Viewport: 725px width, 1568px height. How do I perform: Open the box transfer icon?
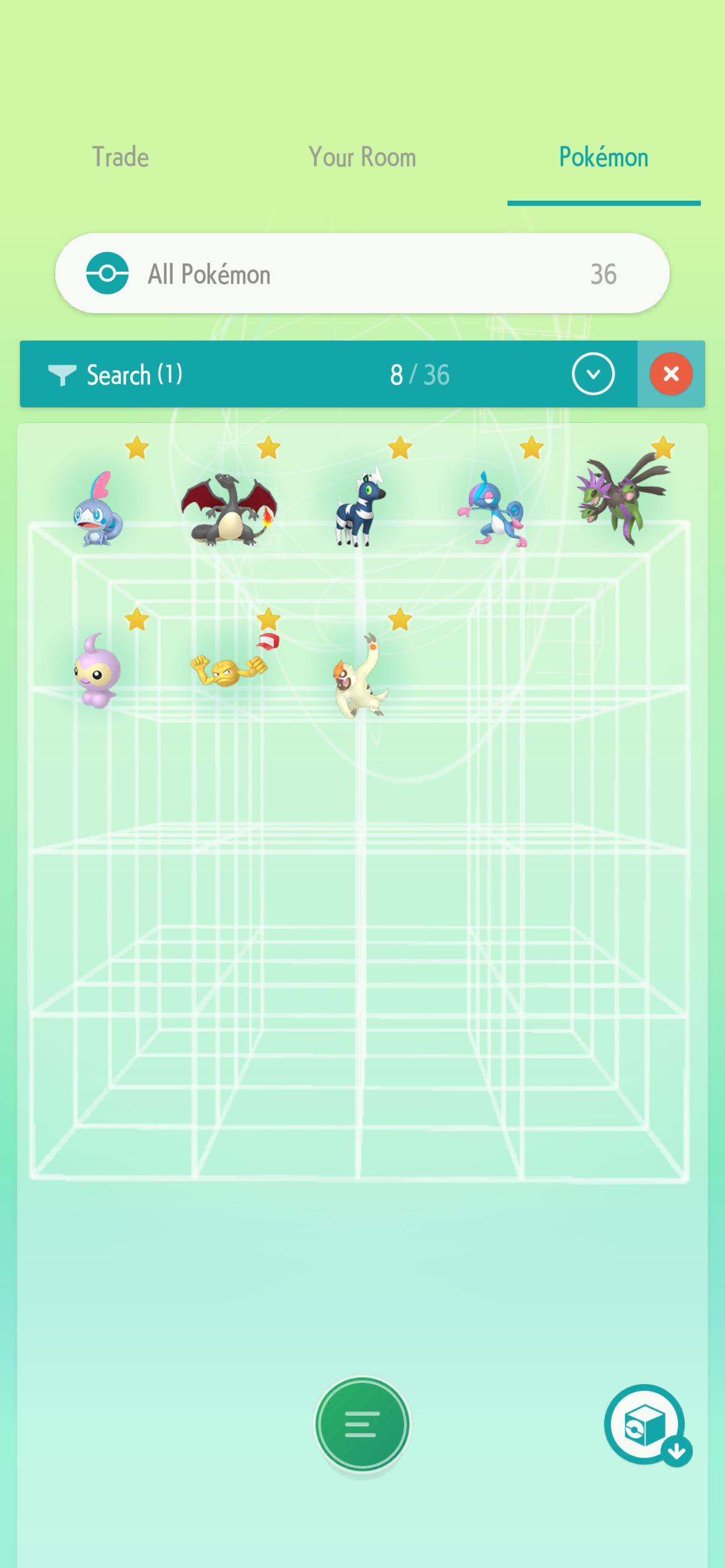coord(647,1424)
